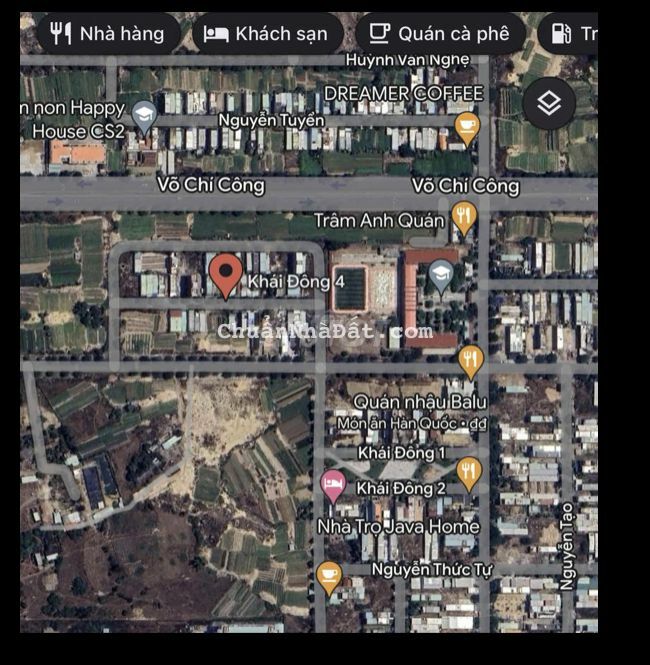Screen dimensions: 650x665
Task: Select the Nhà hàng filter chip
Action: [108, 34]
